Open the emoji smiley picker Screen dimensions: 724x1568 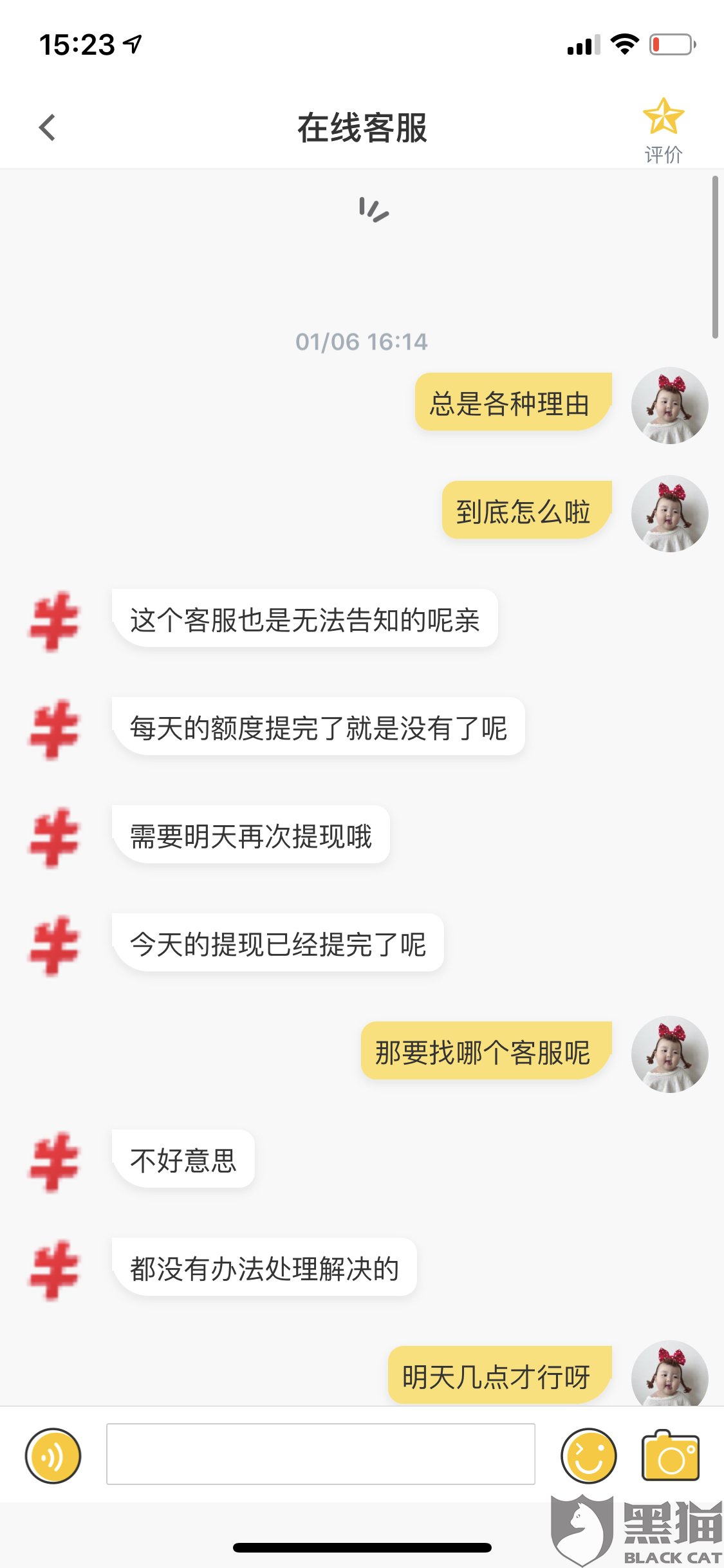[588, 1455]
